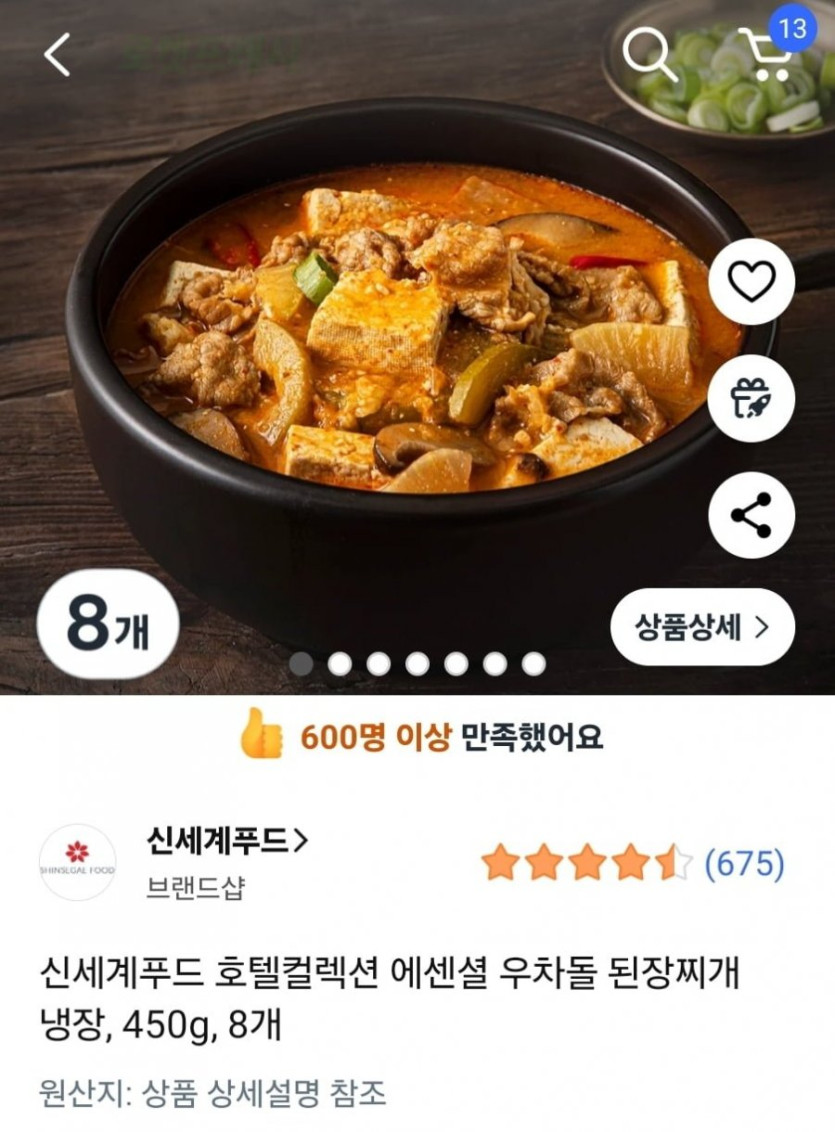
Task: Share this product
Action: click(x=751, y=515)
